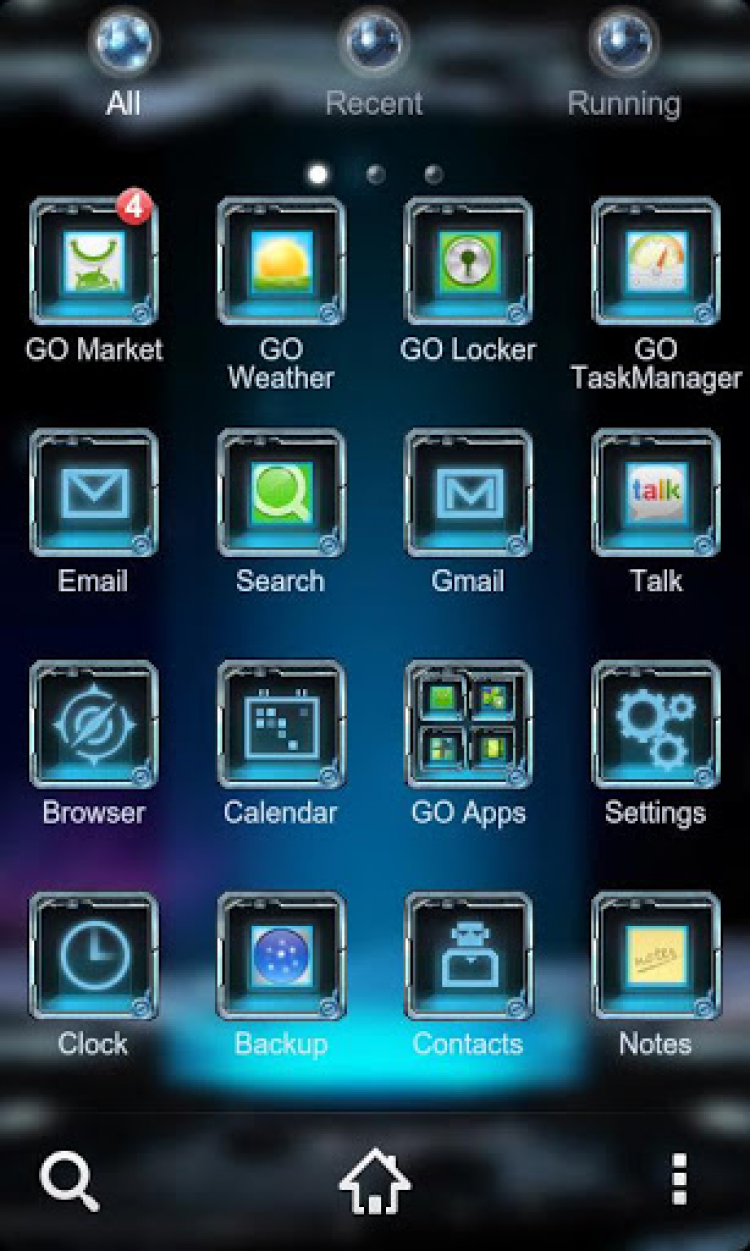Go to the home screen
This screenshot has width=750, height=1251.
click(375, 1182)
